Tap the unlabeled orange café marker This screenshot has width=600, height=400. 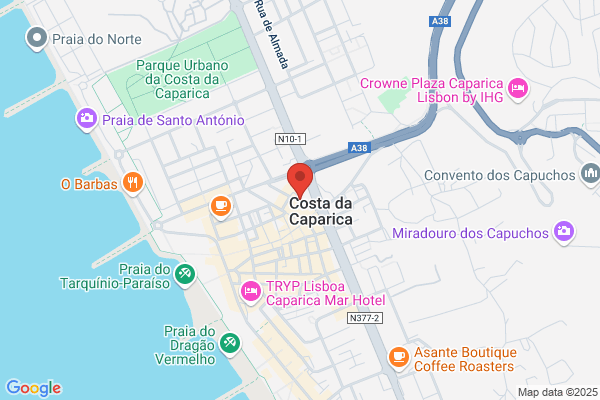click(x=221, y=207)
